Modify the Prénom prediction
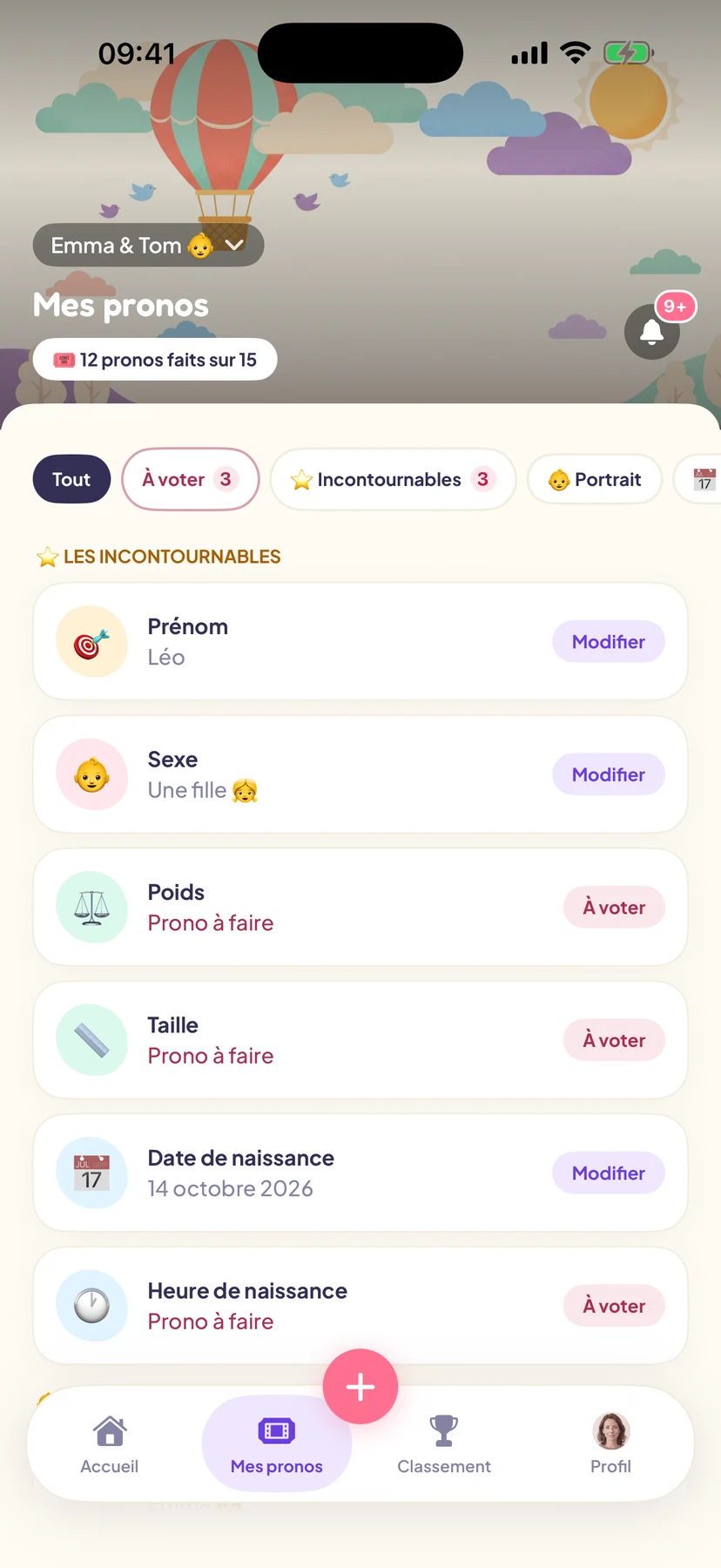 (609, 642)
